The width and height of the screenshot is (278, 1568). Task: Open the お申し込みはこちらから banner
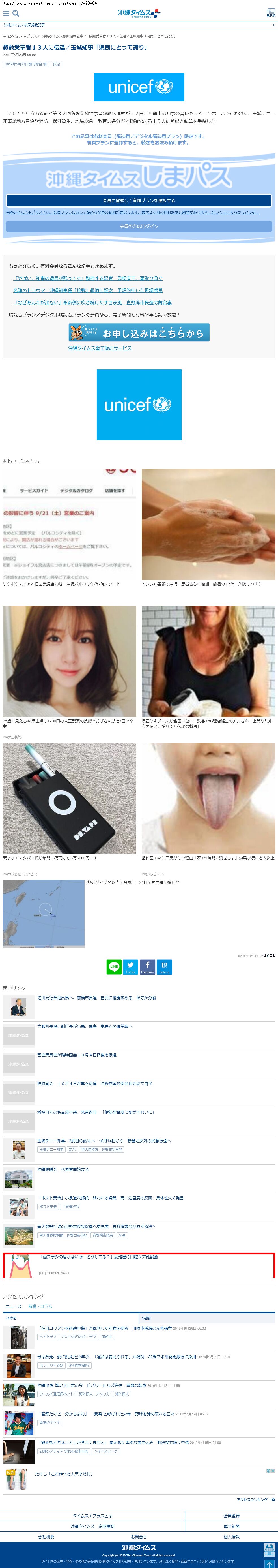pos(139,333)
